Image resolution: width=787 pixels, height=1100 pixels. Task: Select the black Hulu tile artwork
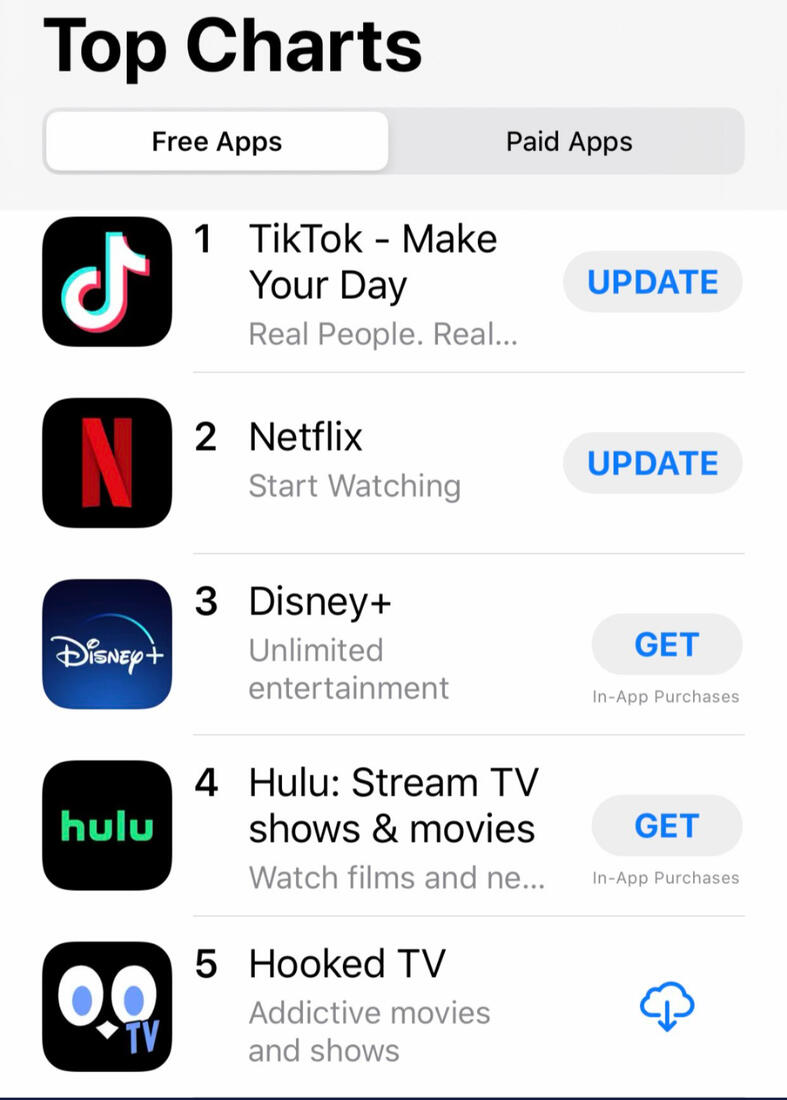(x=107, y=825)
